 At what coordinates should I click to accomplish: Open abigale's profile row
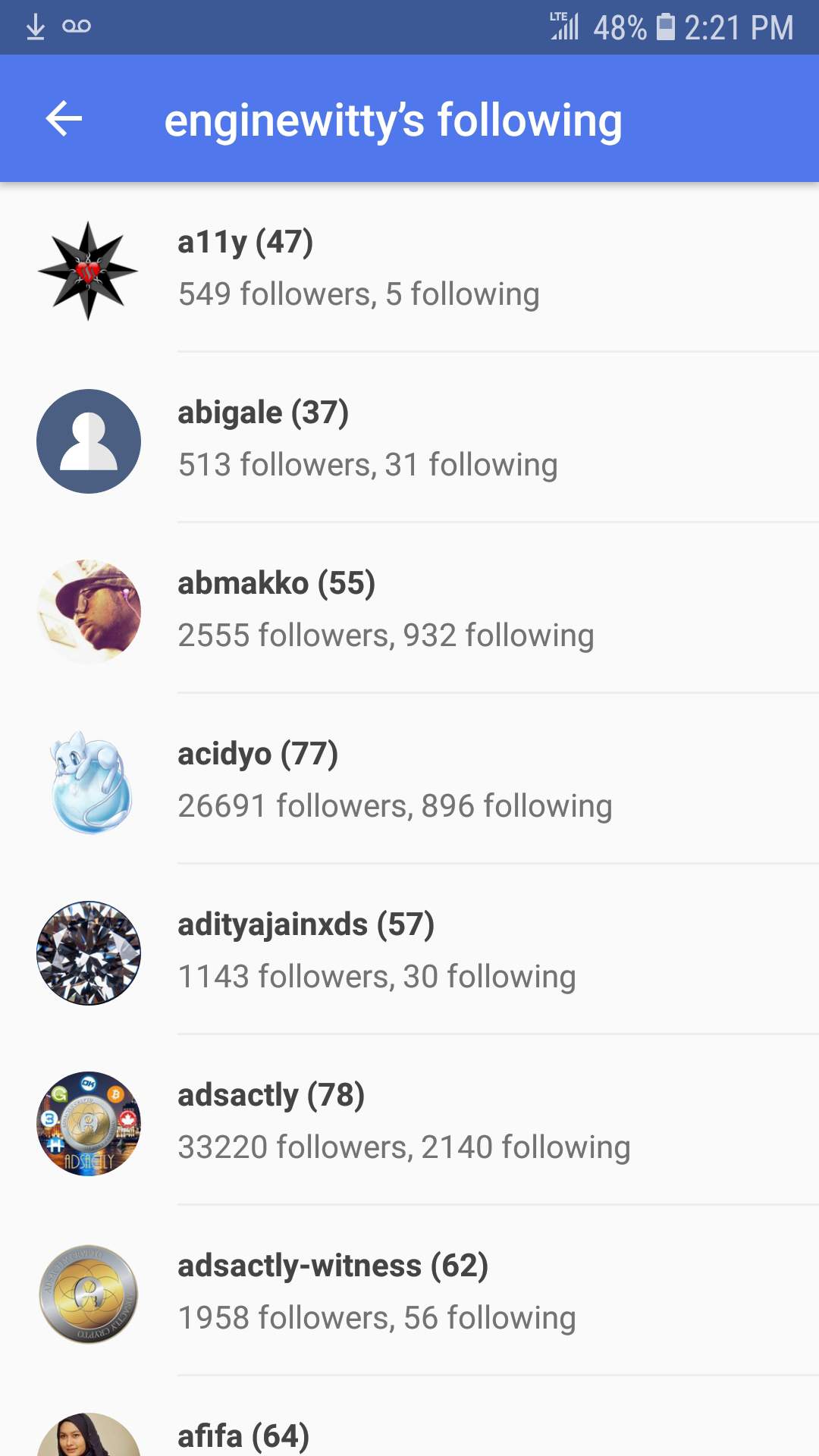click(409, 440)
